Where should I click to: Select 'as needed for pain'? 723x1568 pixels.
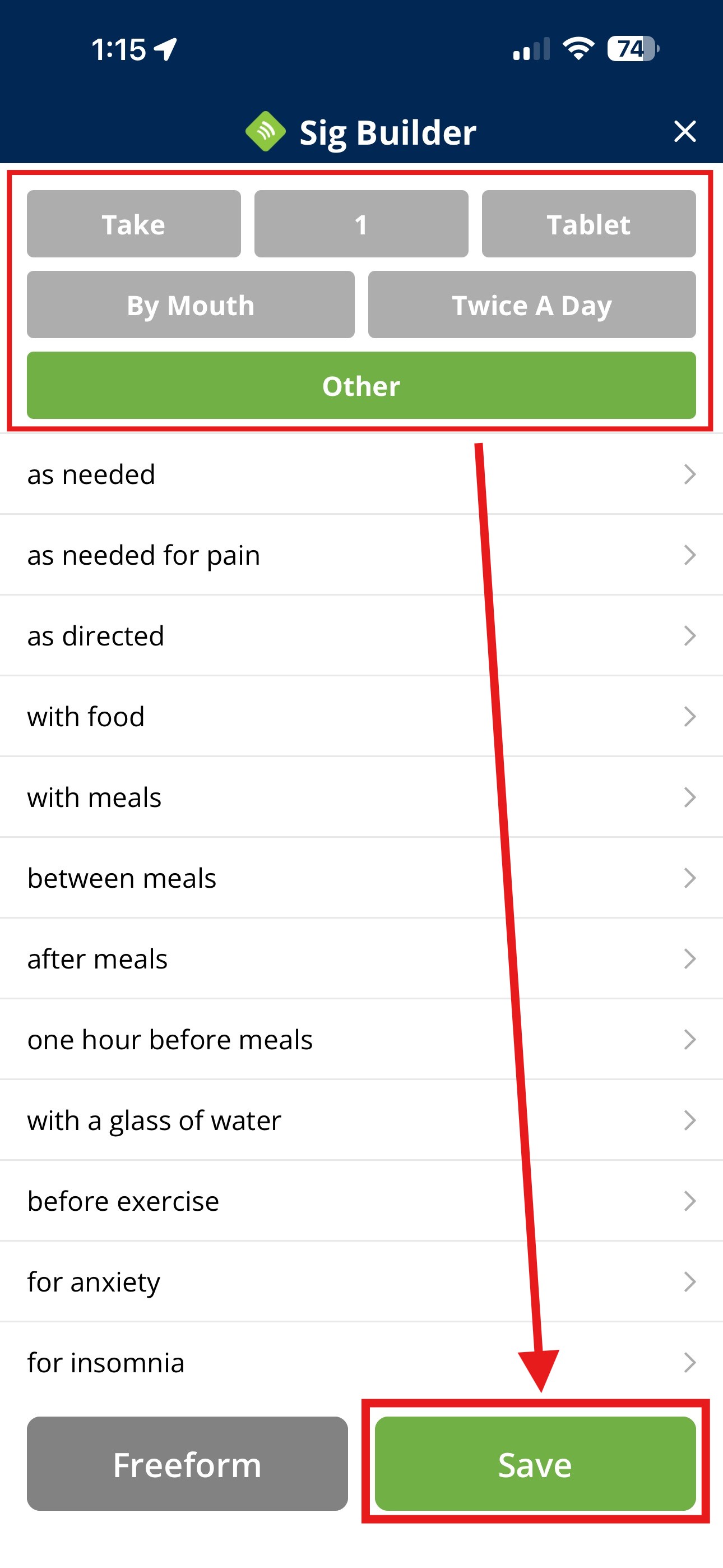coord(361,555)
